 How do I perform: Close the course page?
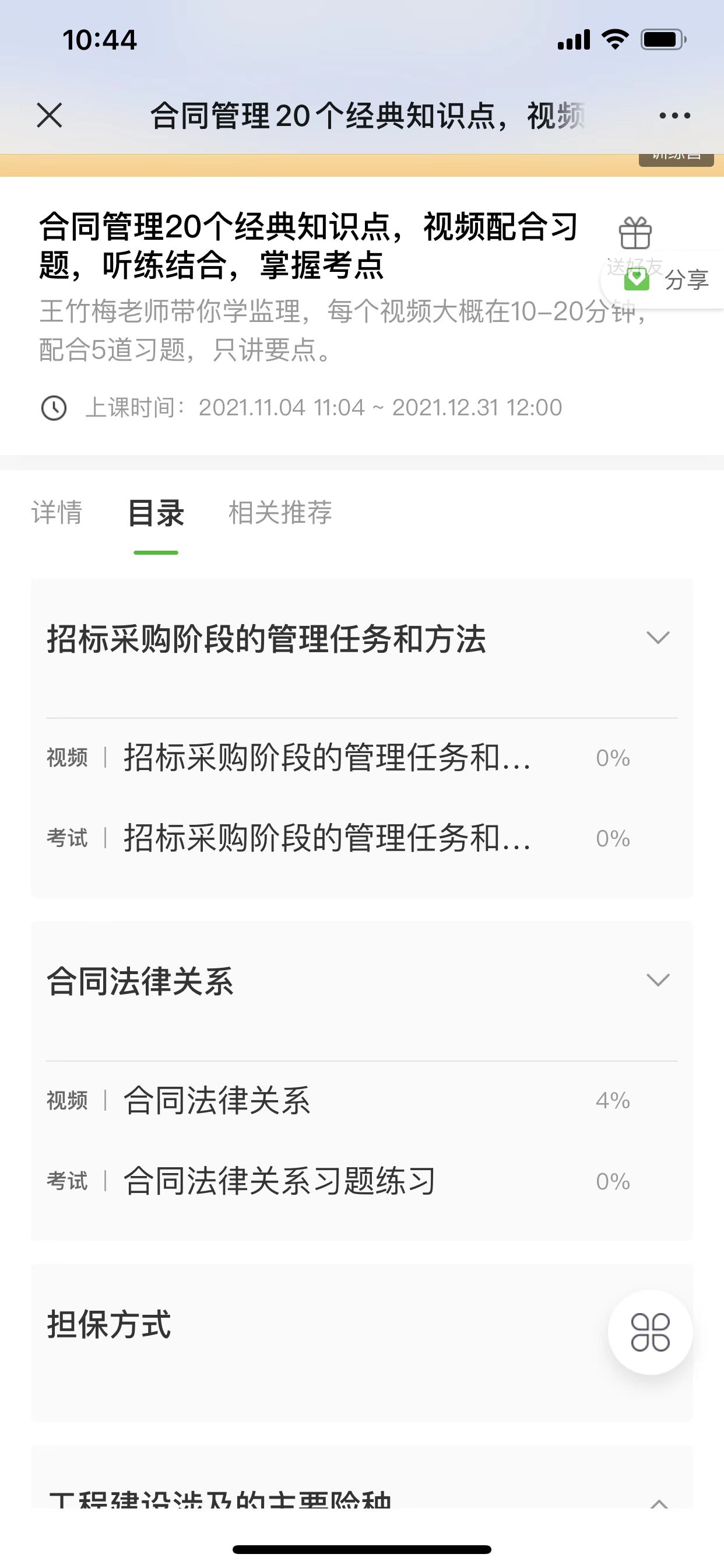pos(50,115)
